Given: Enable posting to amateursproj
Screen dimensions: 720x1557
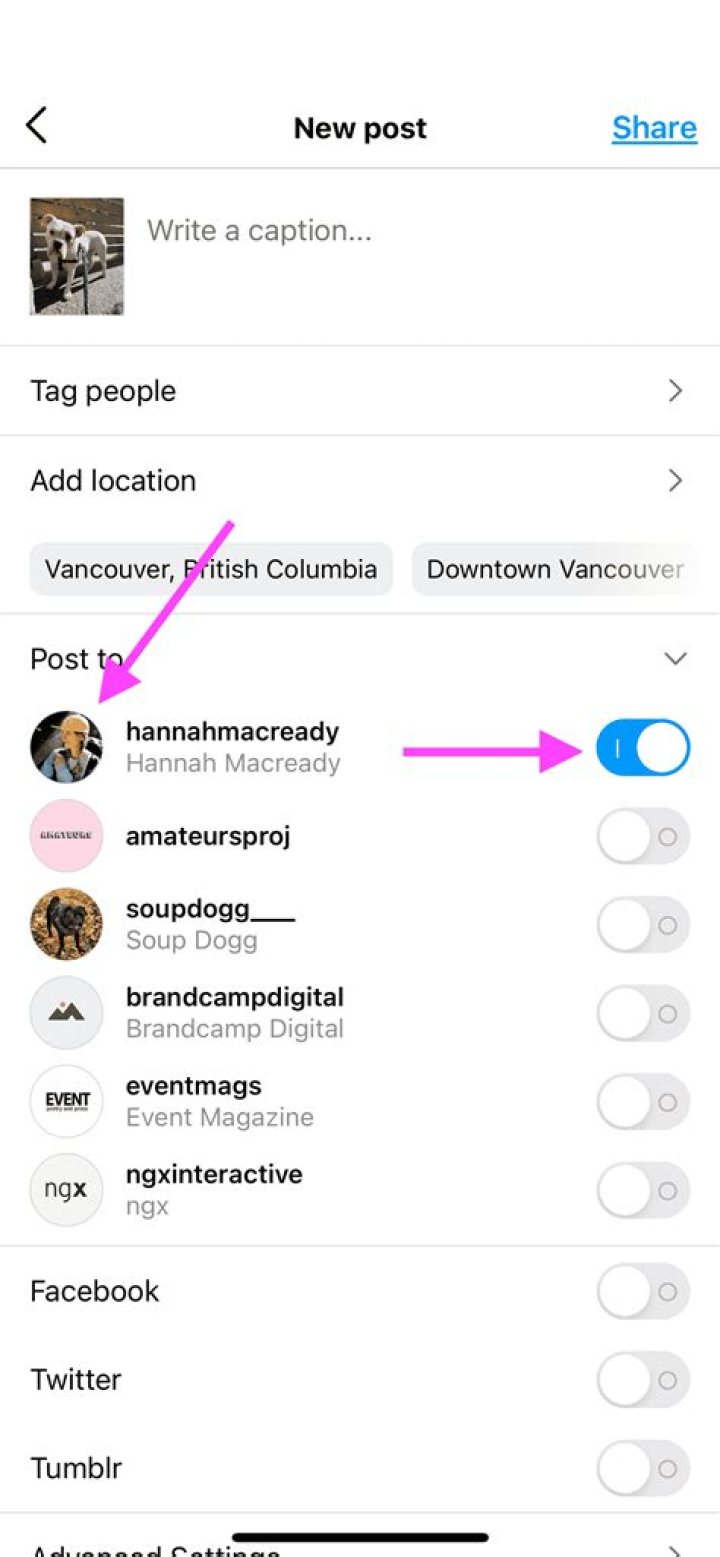Looking at the screenshot, I should pos(643,836).
